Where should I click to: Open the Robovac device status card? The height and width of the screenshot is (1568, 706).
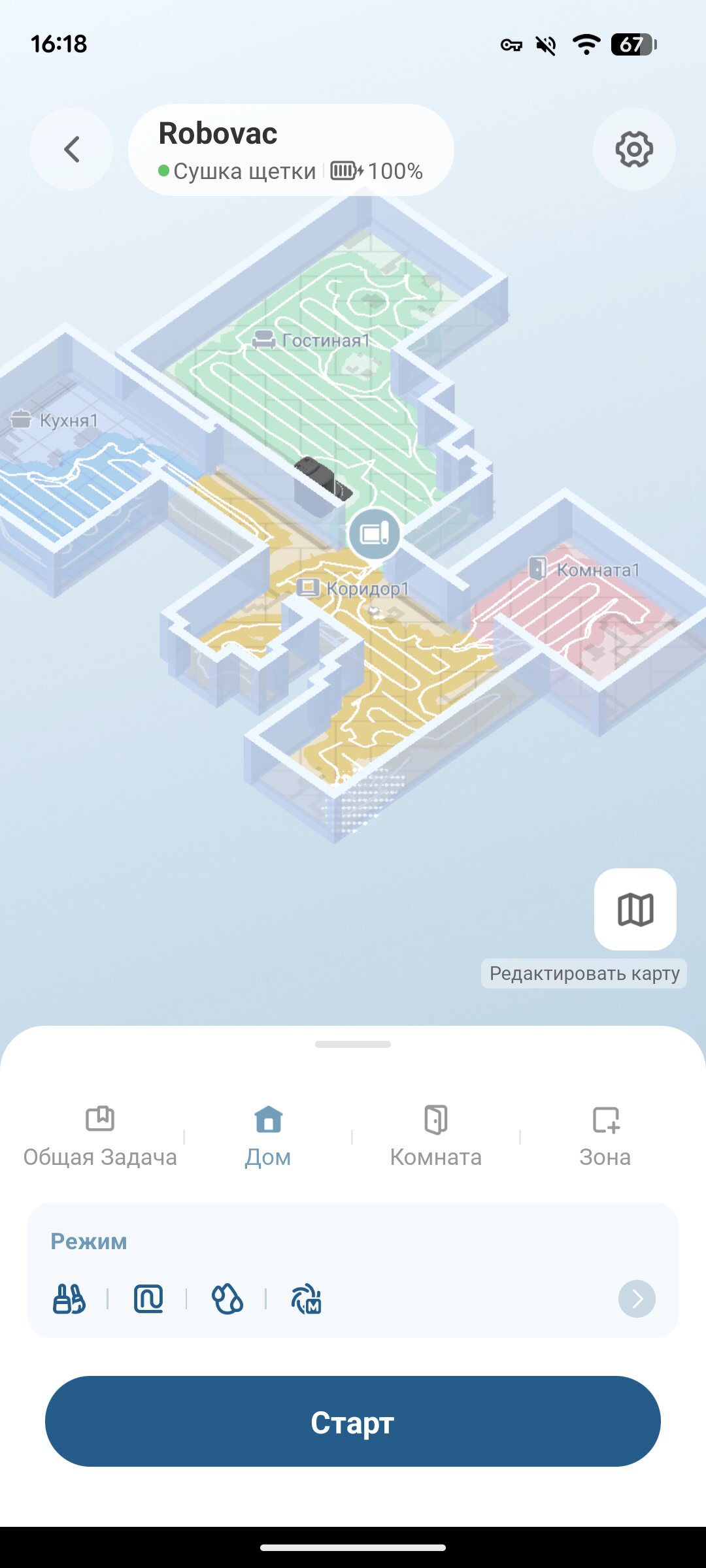[291, 151]
